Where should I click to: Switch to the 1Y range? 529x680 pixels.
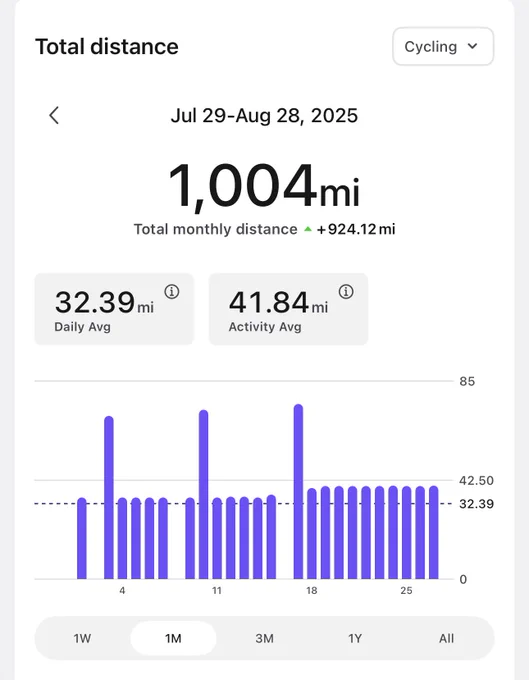coord(355,638)
